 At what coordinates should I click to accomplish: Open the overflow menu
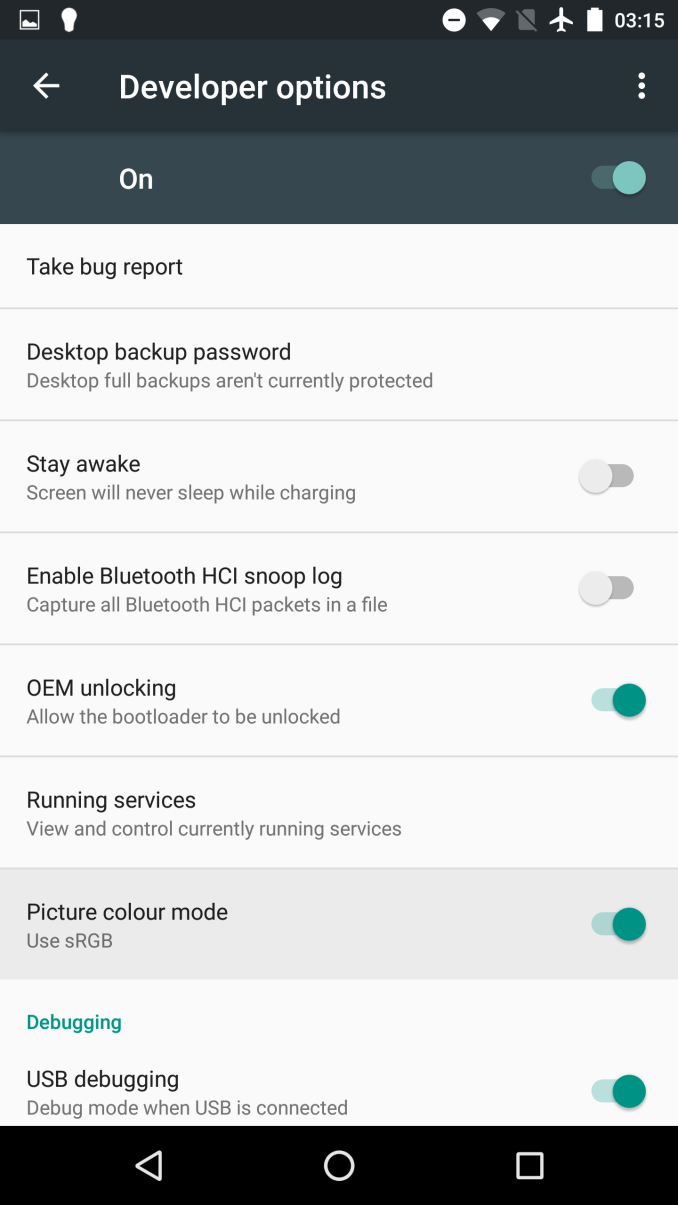(x=641, y=87)
